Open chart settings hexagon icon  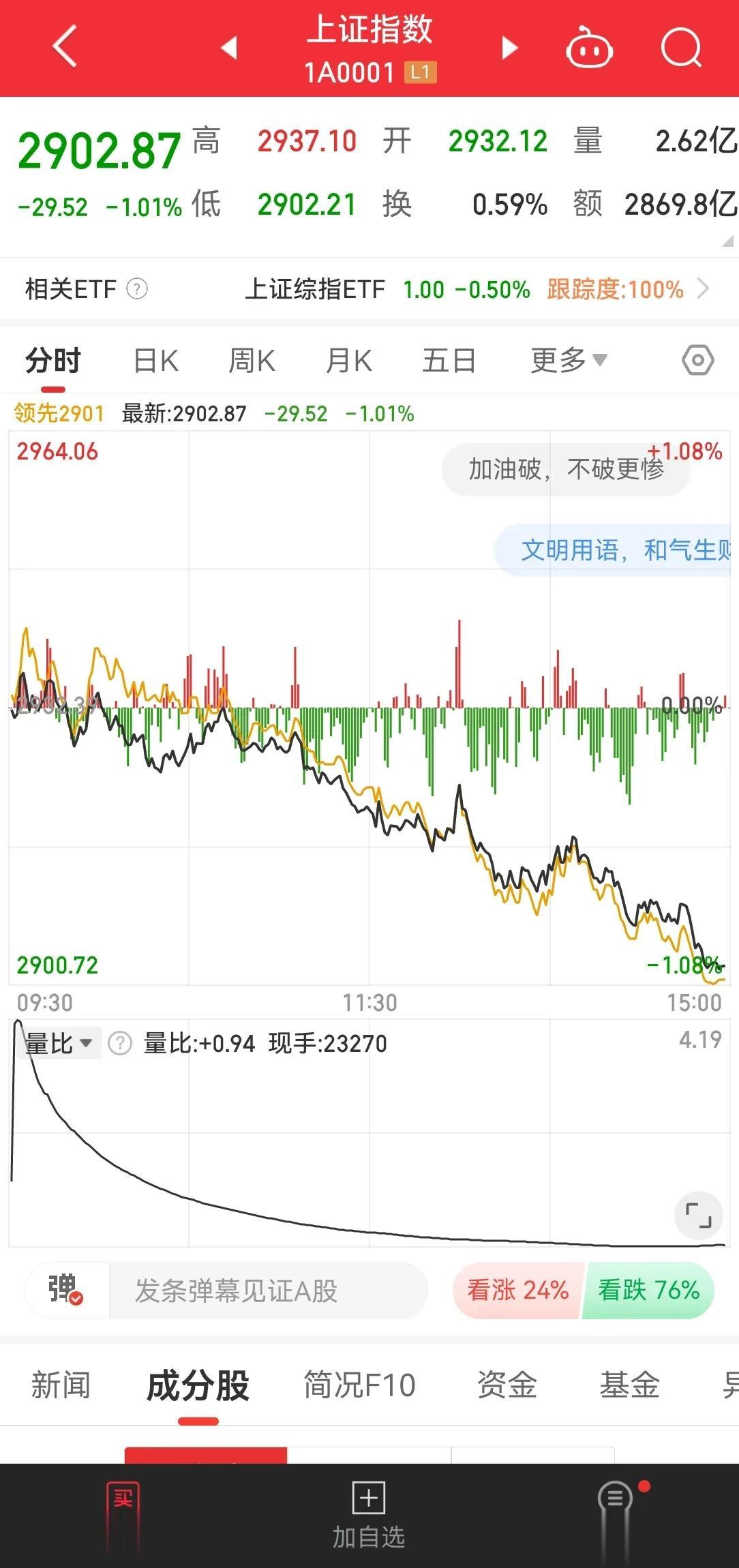[x=697, y=360]
